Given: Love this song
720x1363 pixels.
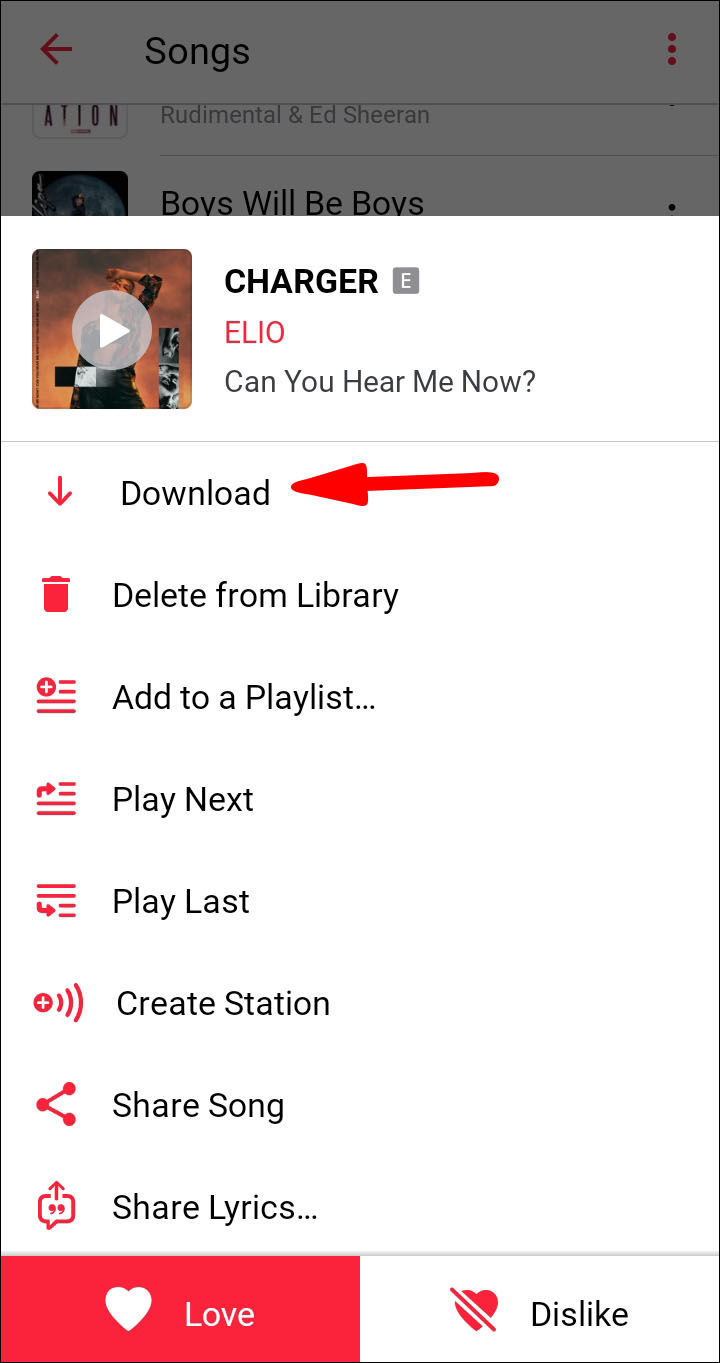Looking at the screenshot, I should click(180, 1311).
